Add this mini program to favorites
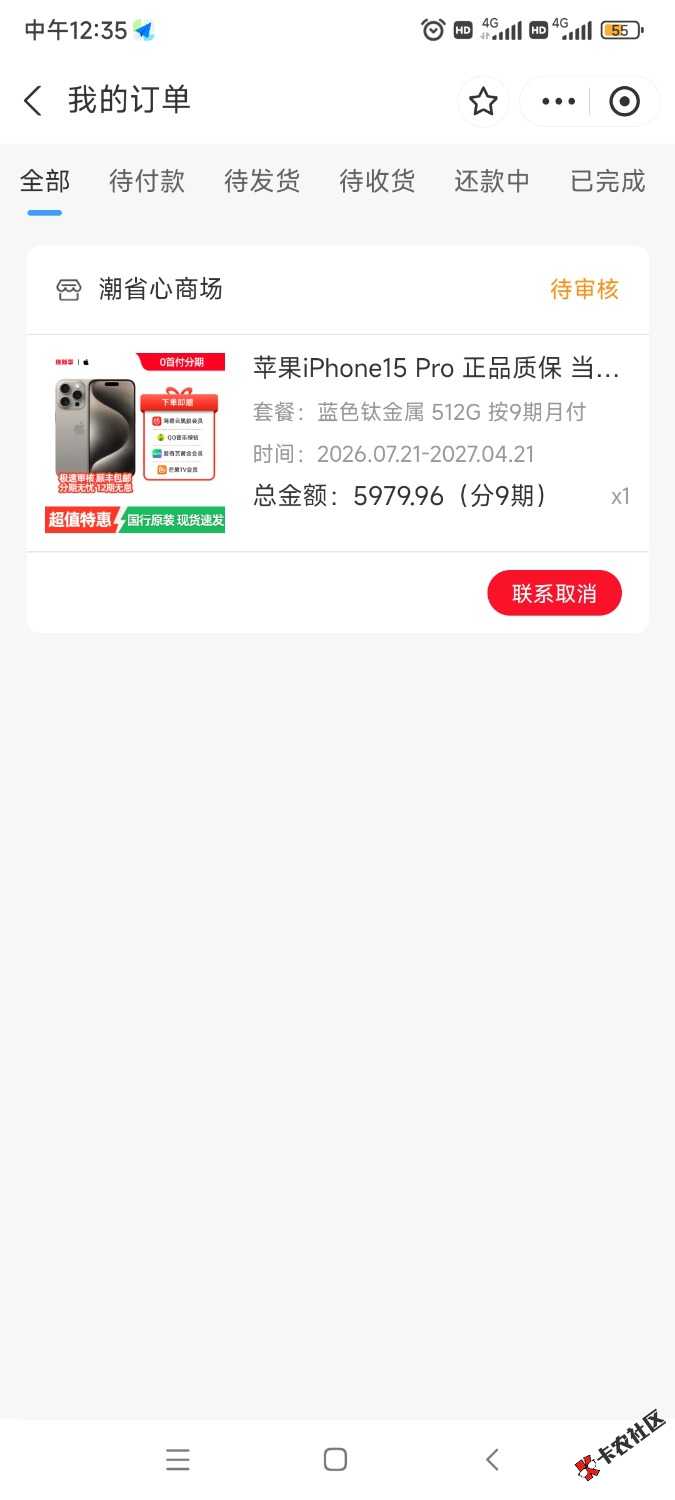This screenshot has height=1500, width=675. coord(484,101)
